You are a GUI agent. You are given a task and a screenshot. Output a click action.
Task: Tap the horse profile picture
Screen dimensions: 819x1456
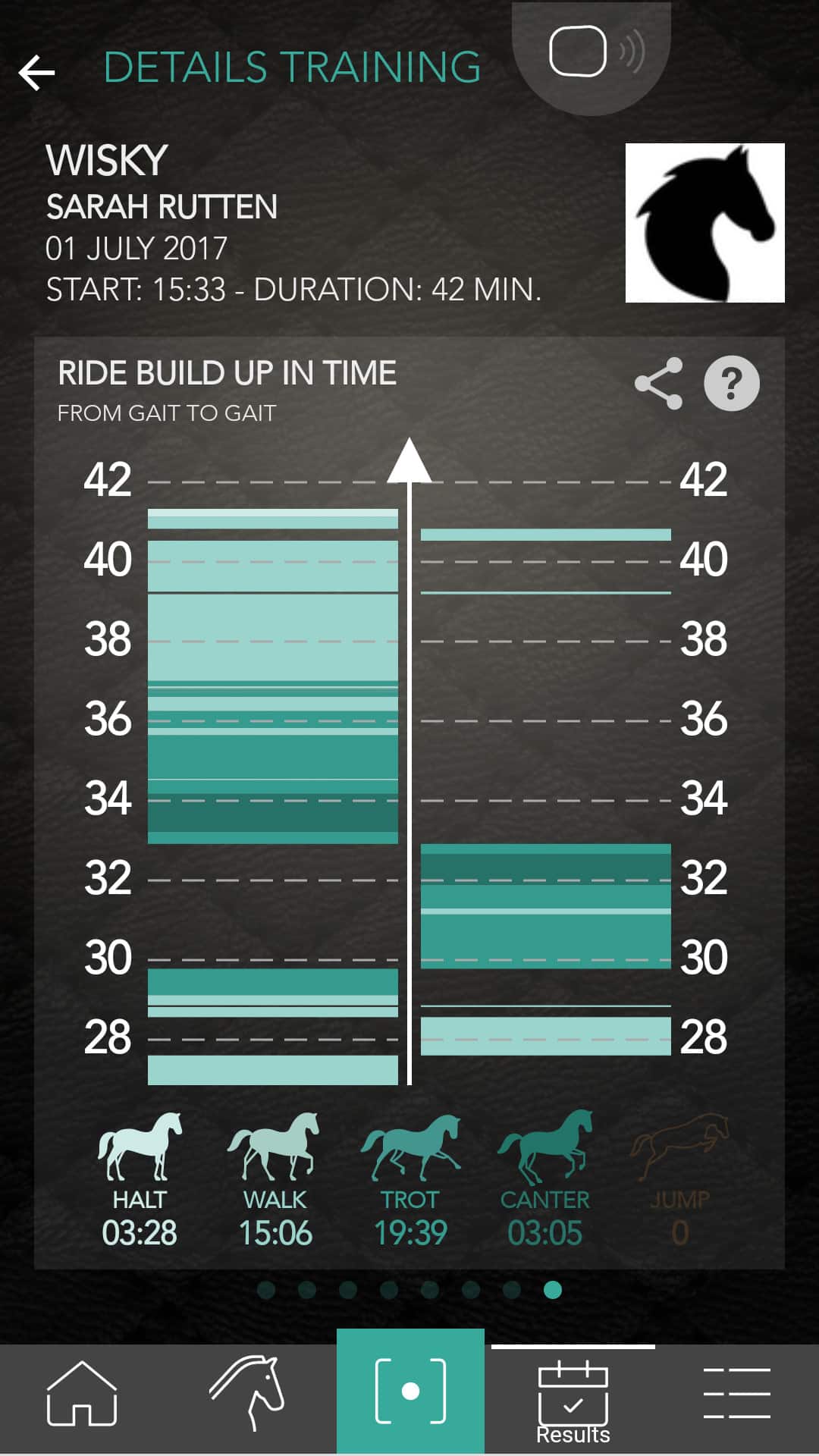[x=704, y=223]
